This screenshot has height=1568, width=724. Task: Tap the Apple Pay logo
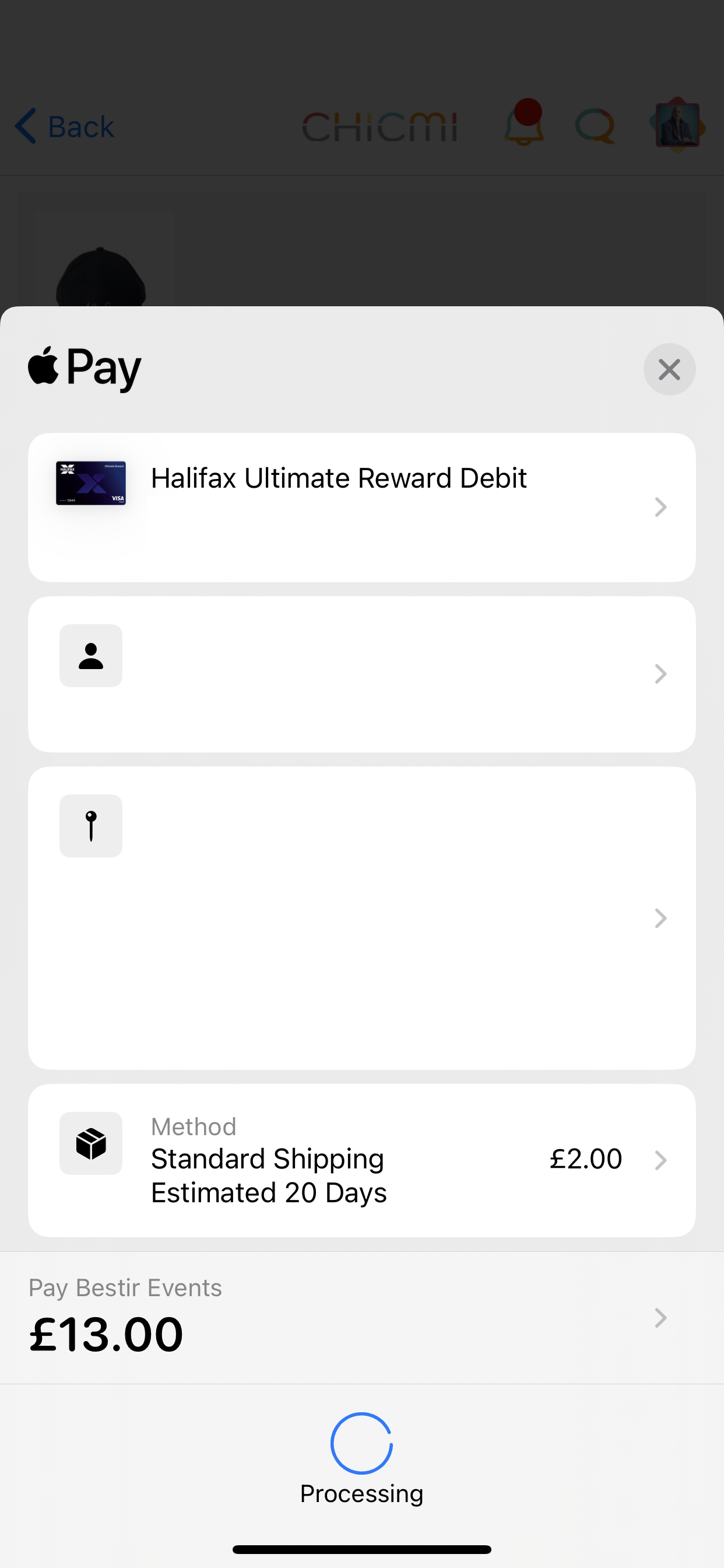(x=83, y=366)
